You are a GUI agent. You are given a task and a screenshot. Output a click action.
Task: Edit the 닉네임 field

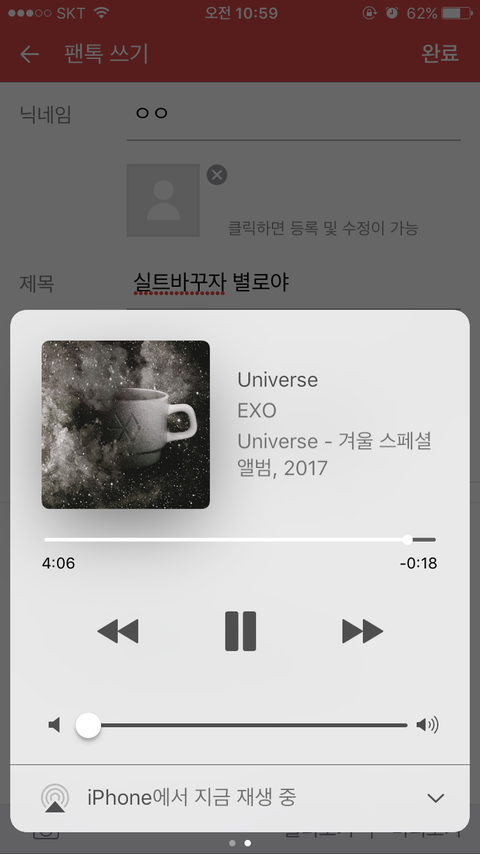pos(294,115)
